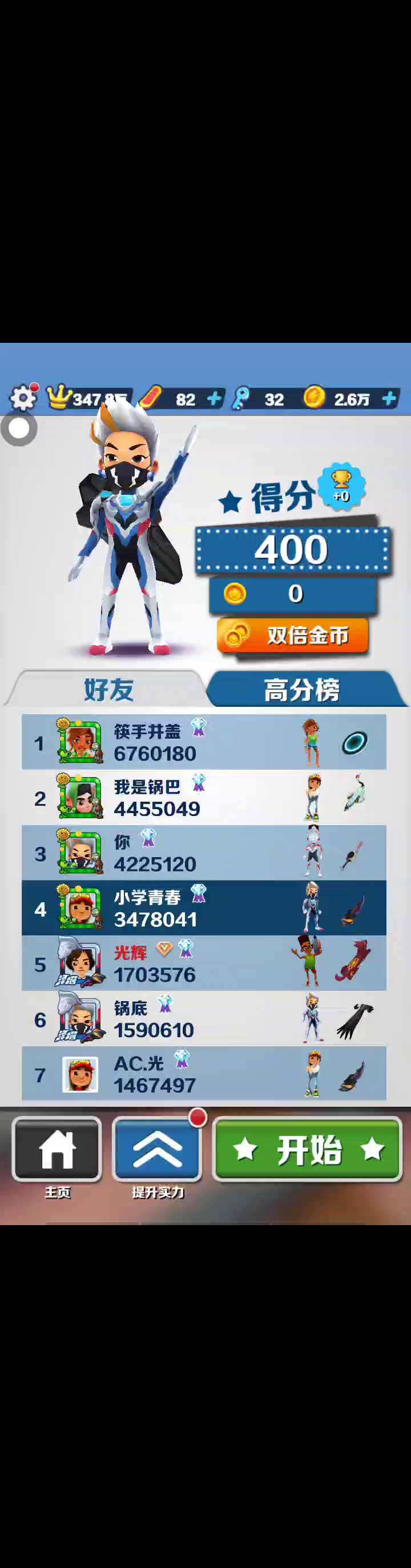The width and height of the screenshot is (411, 1568).
Task: Add more coins with the plus icon
Action: point(389,399)
